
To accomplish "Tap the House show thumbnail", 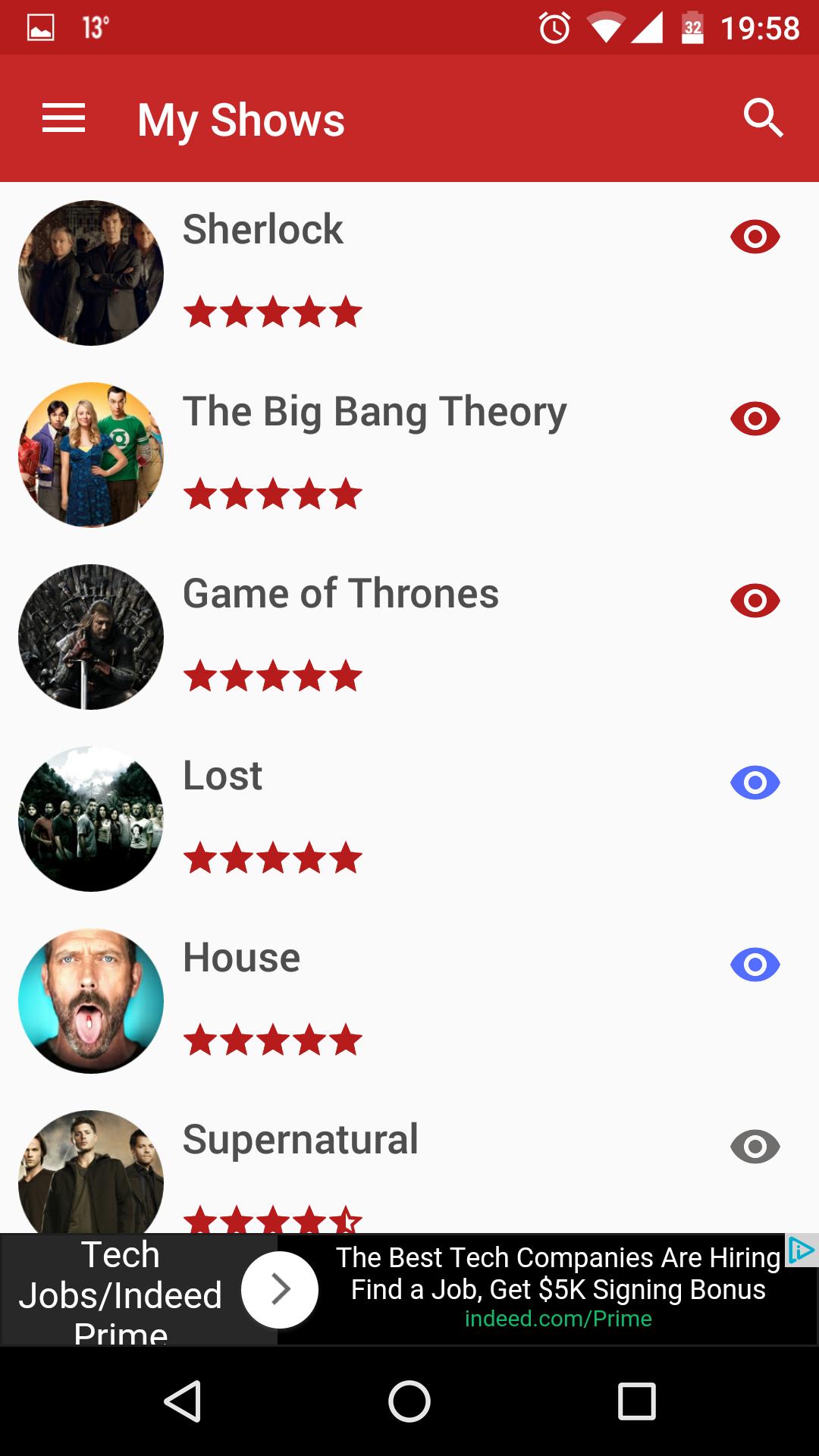I will [x=90, y=1001].
